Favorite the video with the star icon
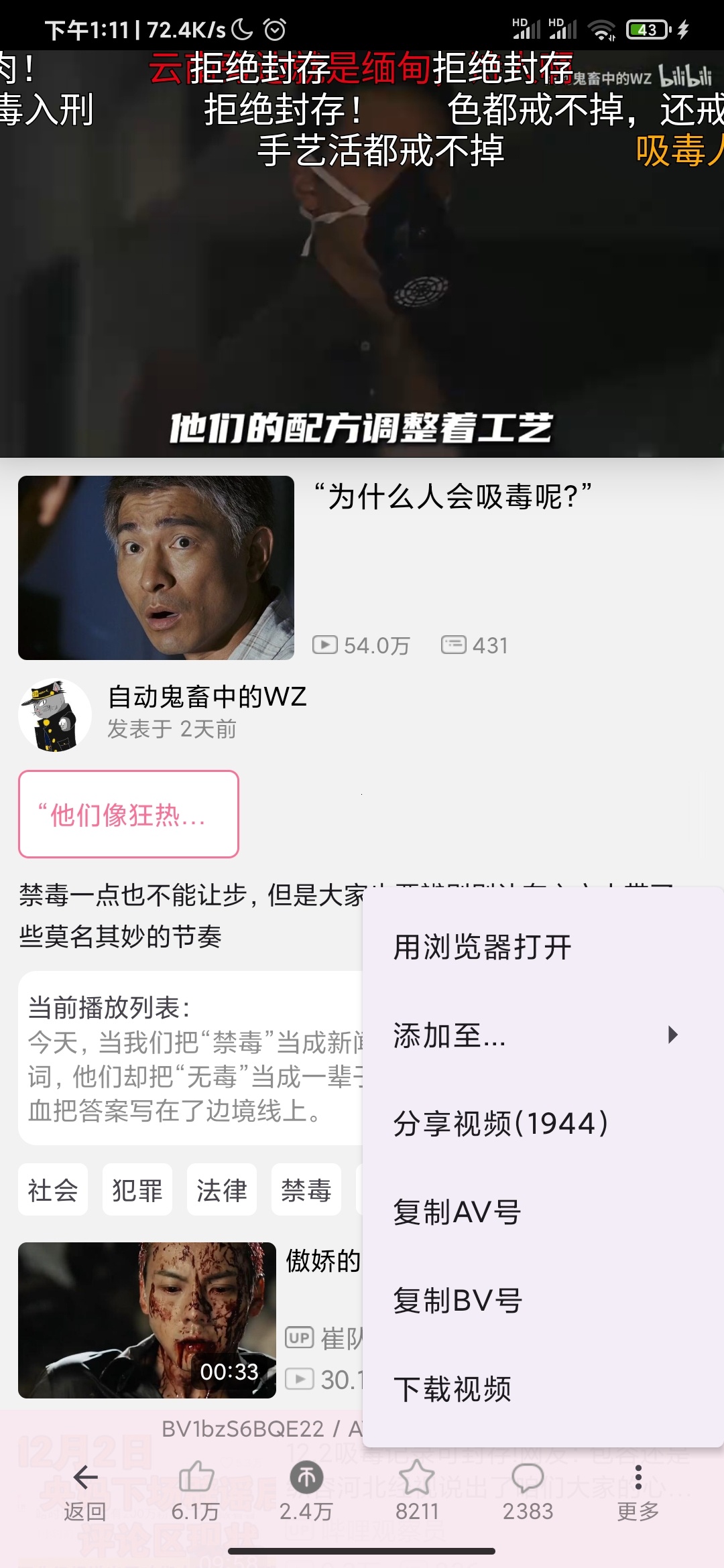The width and height of the screenshot is (724, 1568). point(417,1491)
